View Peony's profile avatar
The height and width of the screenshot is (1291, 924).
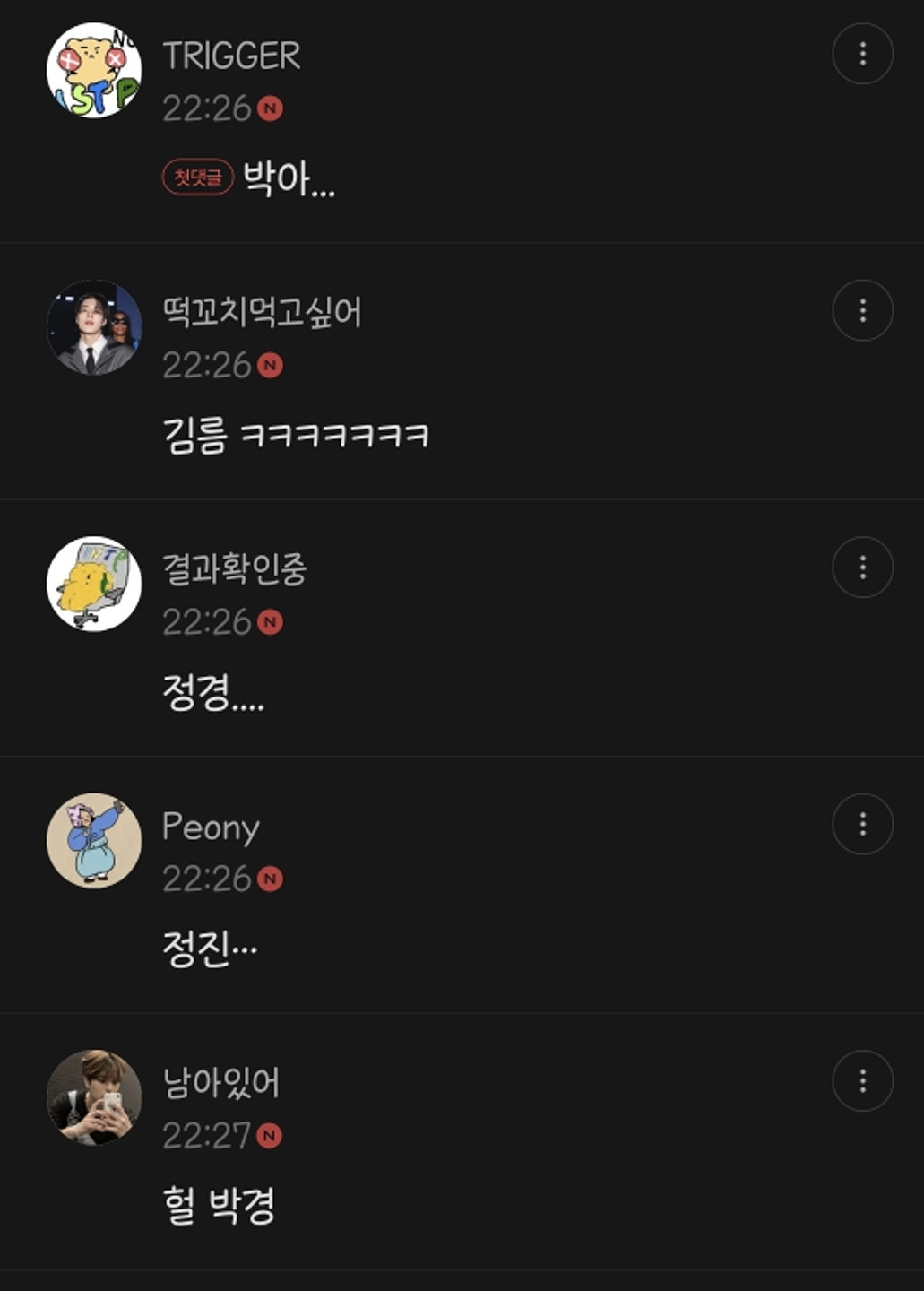[94, 841]
